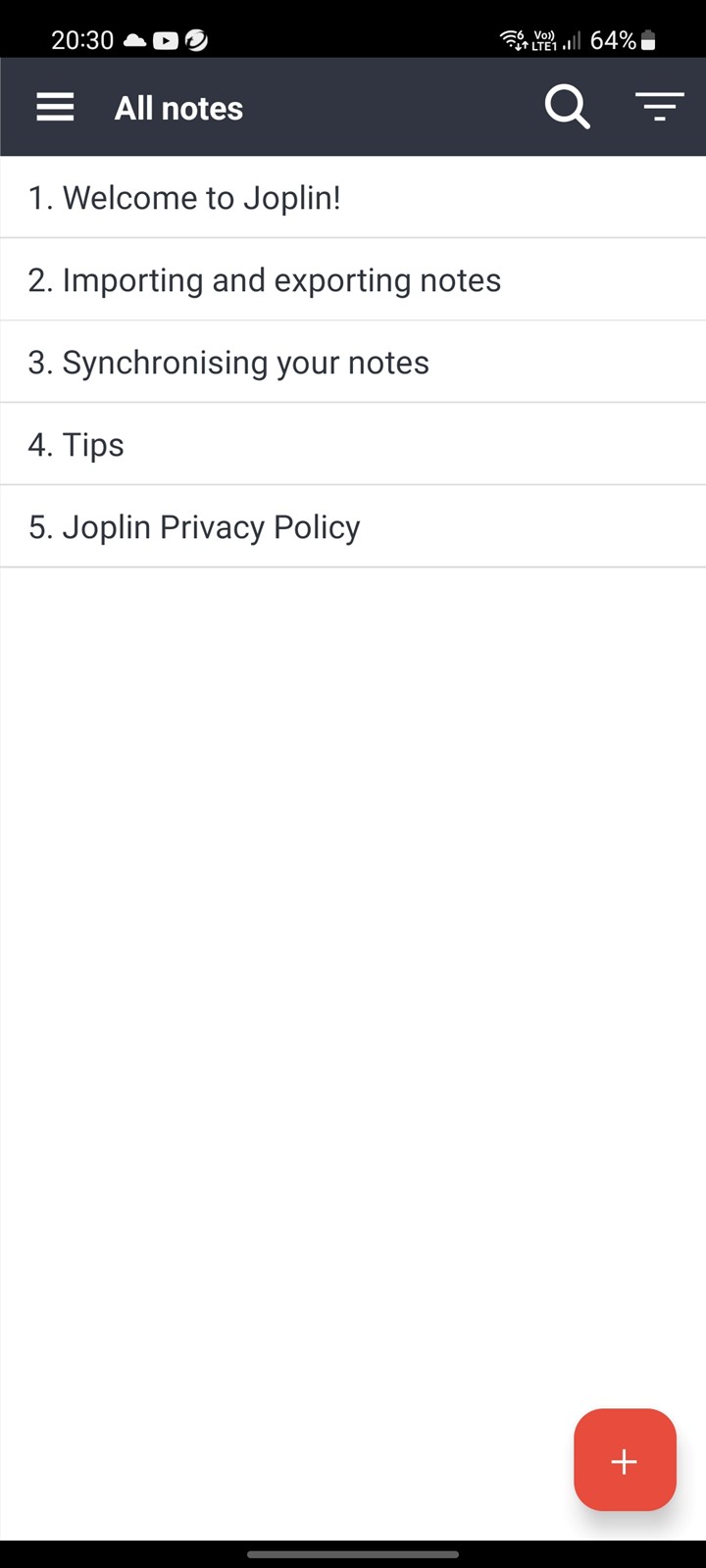Open "3. Synchronising your notes"
706x1568 pixels.
(x=353, y=363)
